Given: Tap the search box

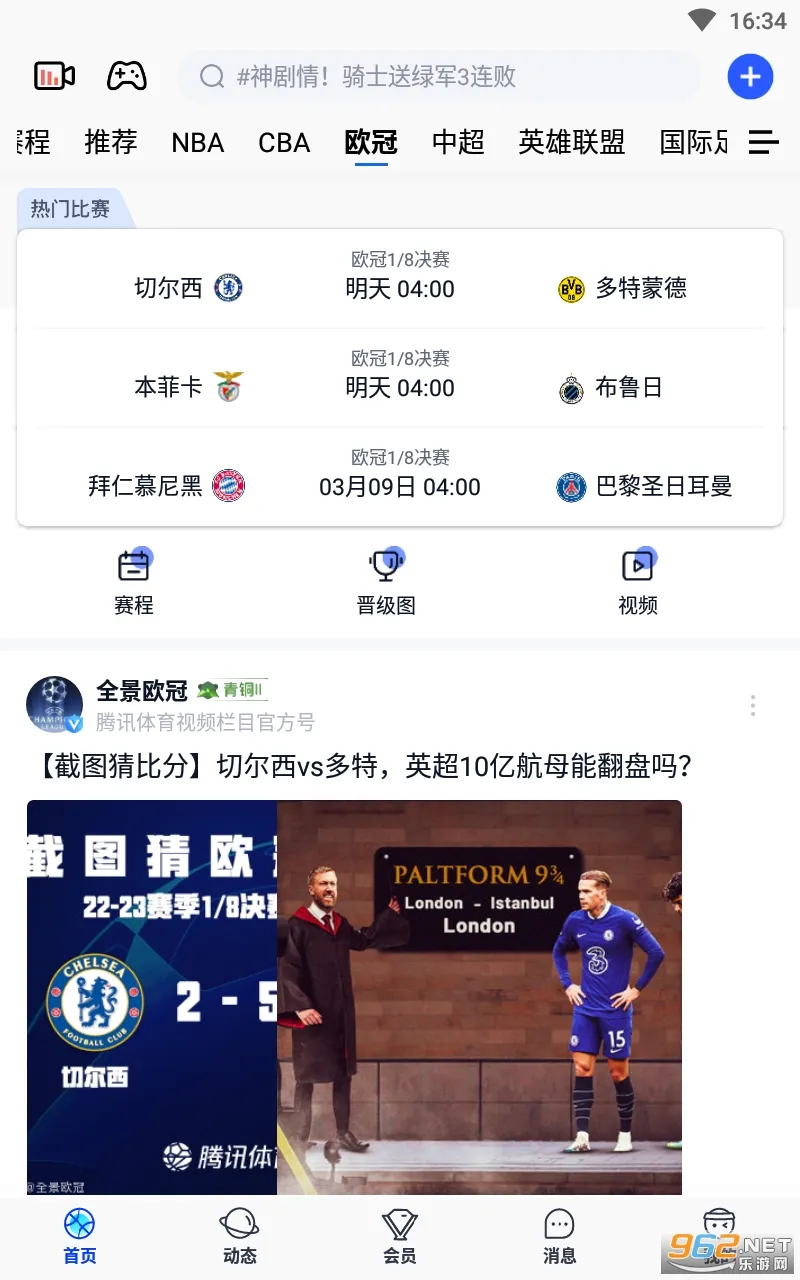Looking at the screenshot, I should click(438, 77).
